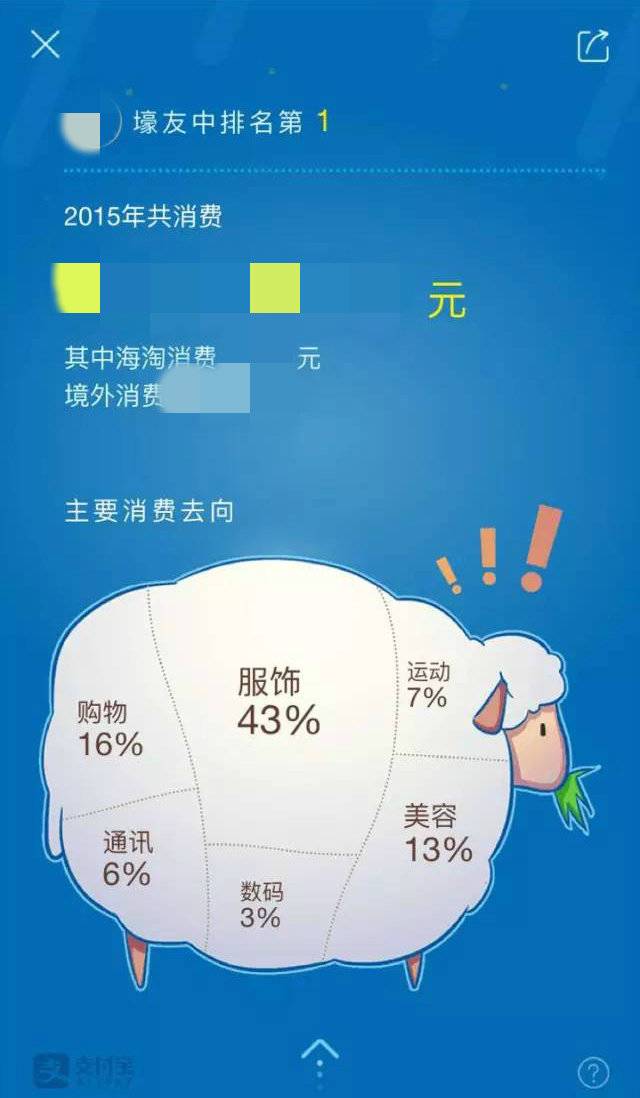Screen dimensions: 640x1098
Task: Open the help question mark
Action: coord(593,1072)
